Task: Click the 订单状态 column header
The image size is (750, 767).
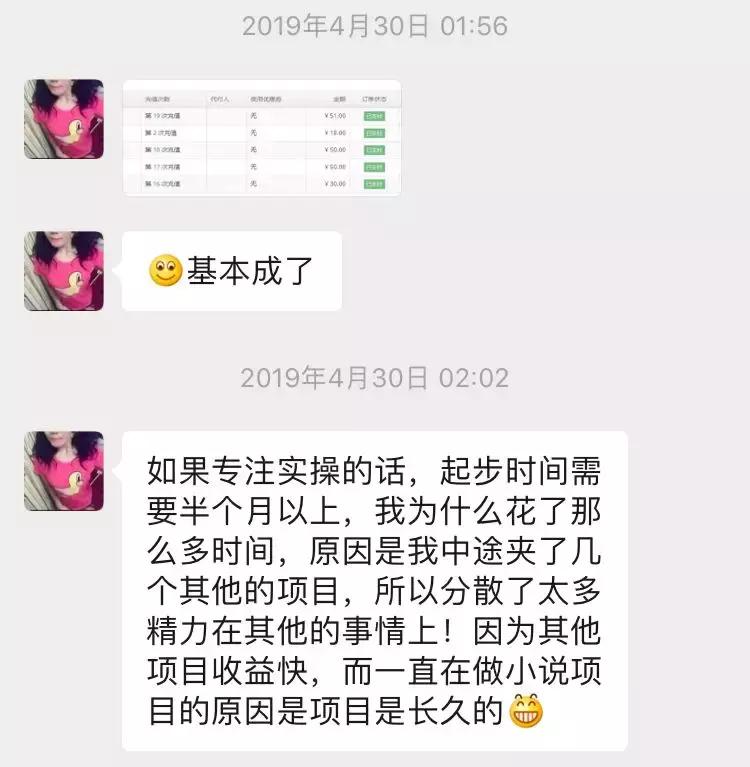Action: [377, 98]
